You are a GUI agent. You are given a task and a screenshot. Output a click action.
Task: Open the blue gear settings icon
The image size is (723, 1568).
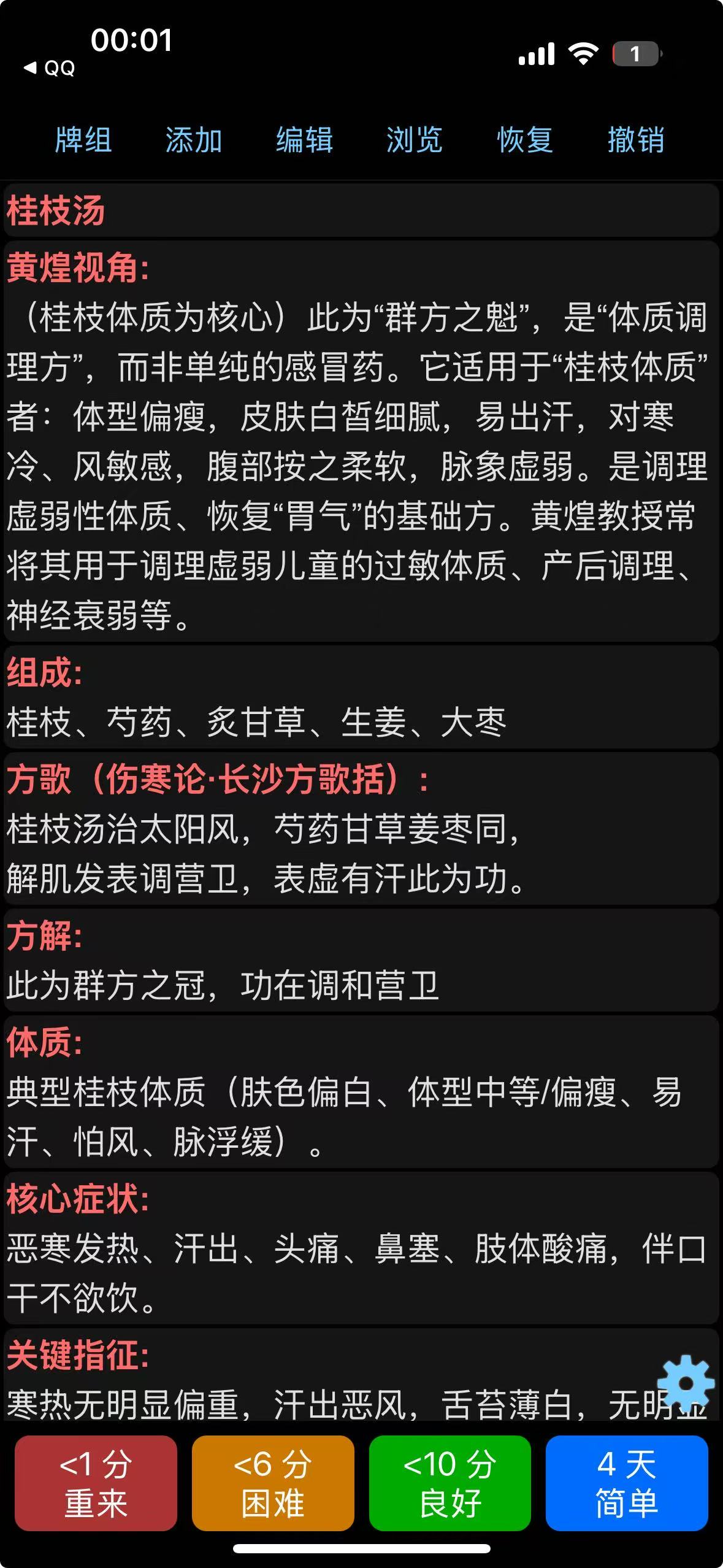685,1383
